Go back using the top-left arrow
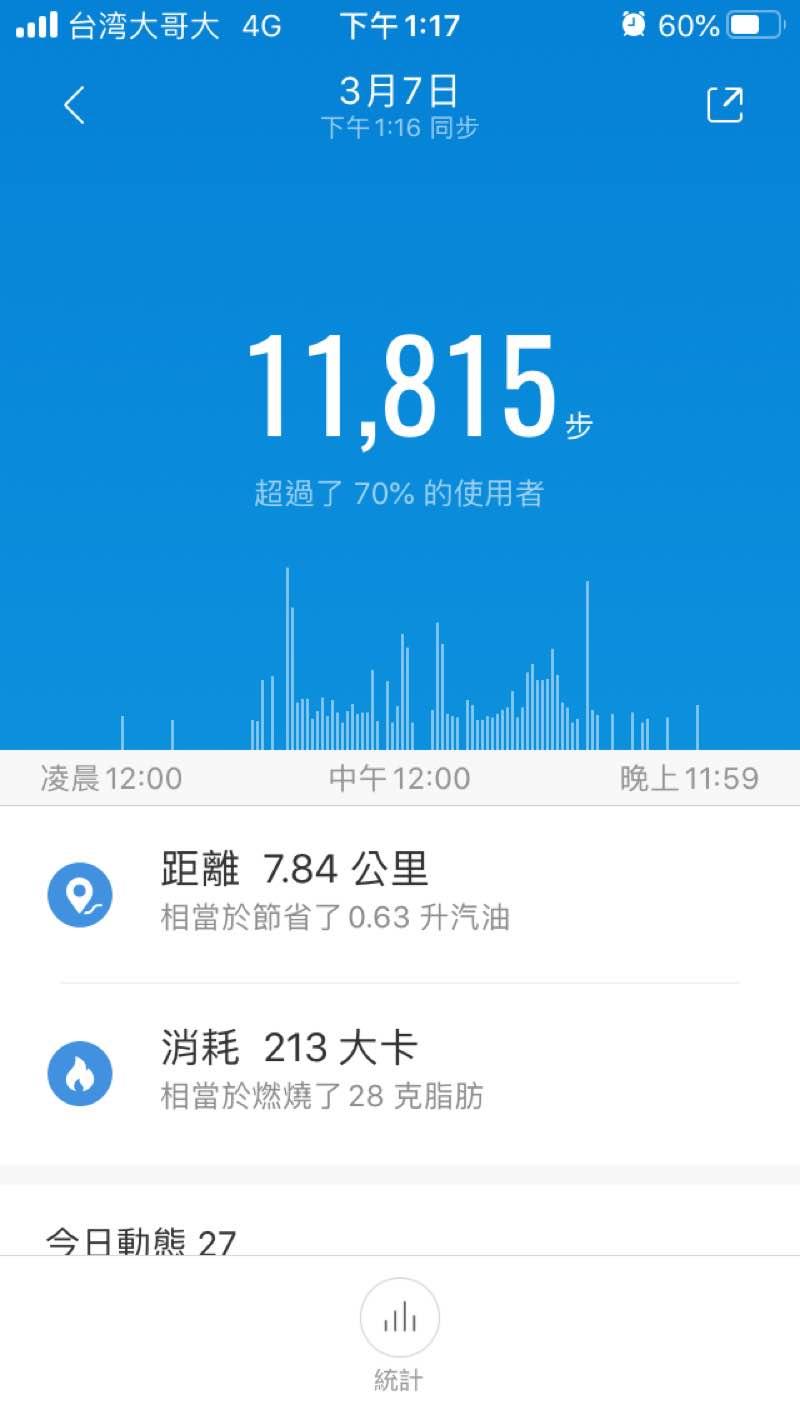 (74, 105)
